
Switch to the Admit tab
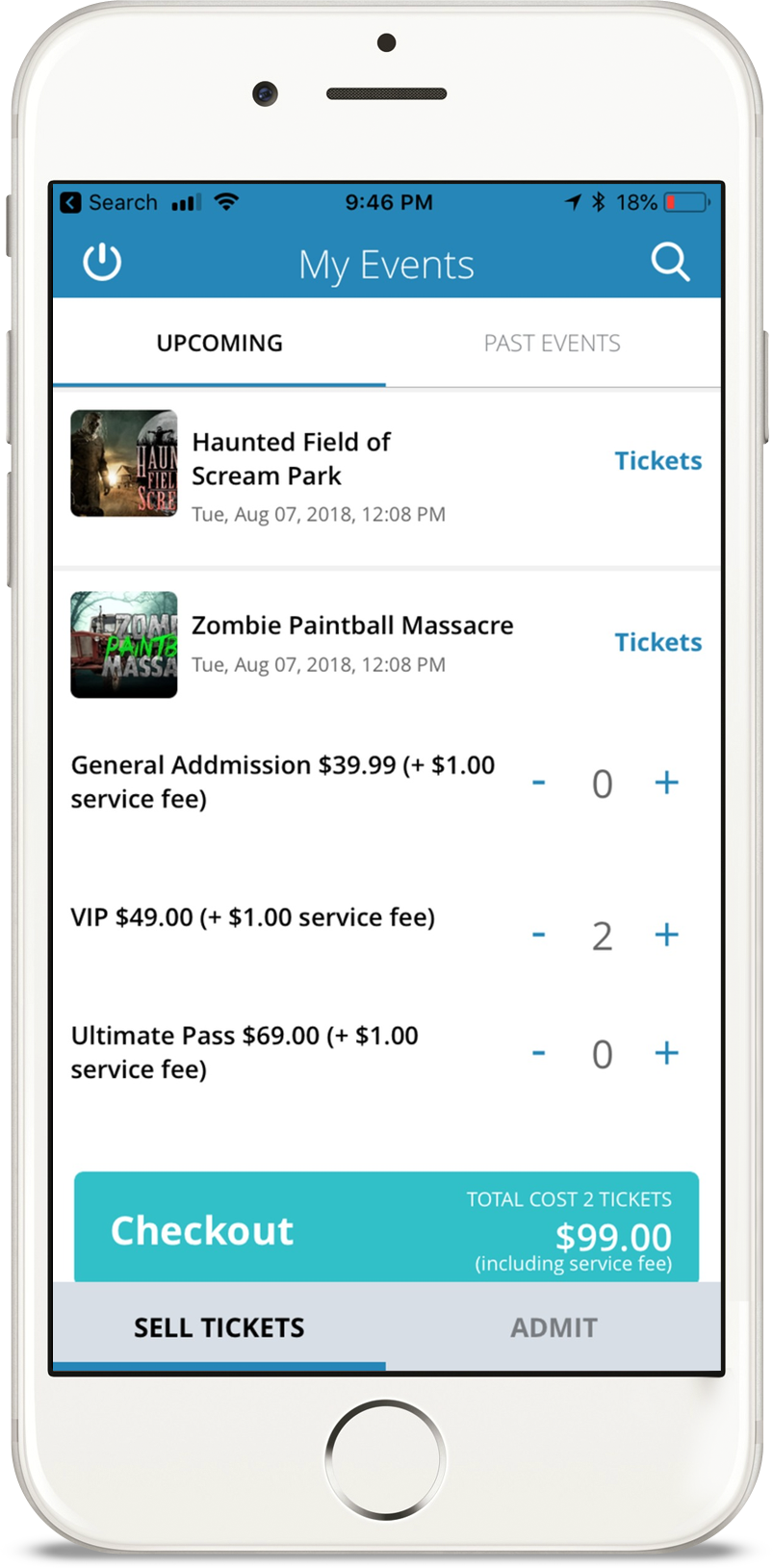[x=554, y=1328]
